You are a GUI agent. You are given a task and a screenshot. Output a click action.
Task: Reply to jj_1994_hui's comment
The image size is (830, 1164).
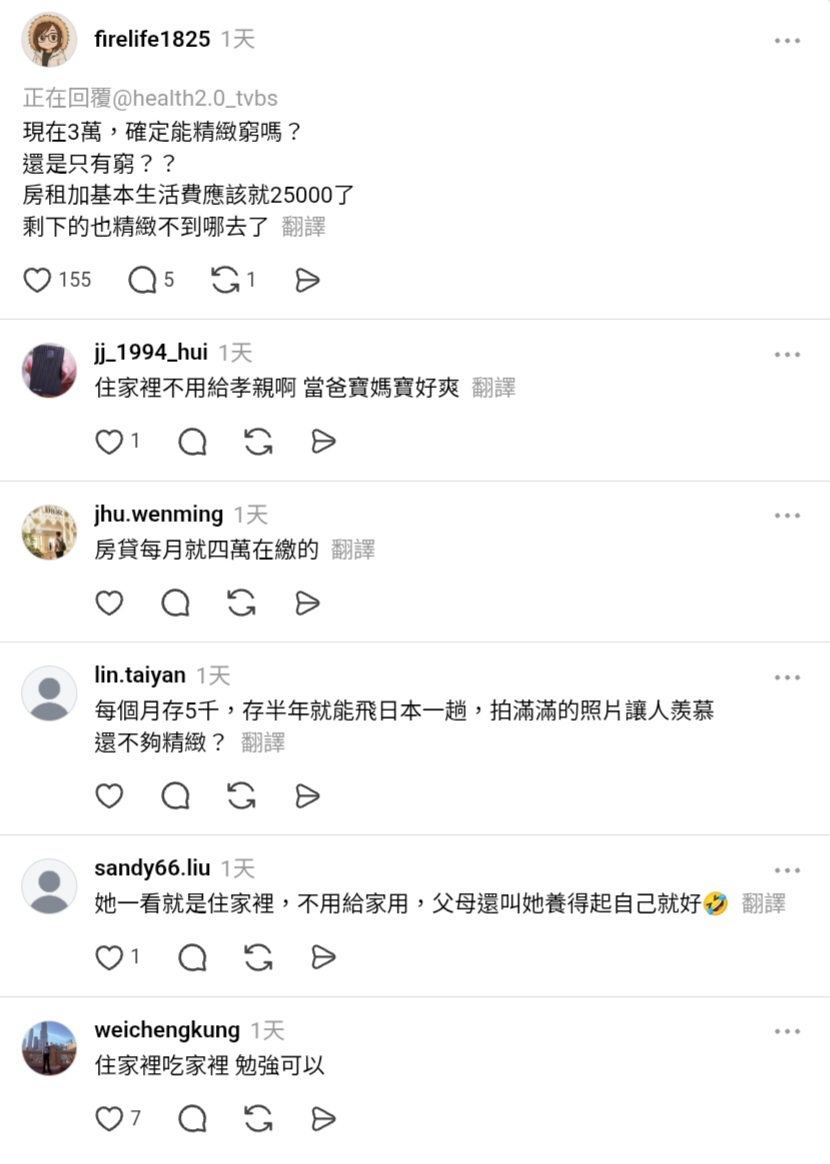point(192,441)
